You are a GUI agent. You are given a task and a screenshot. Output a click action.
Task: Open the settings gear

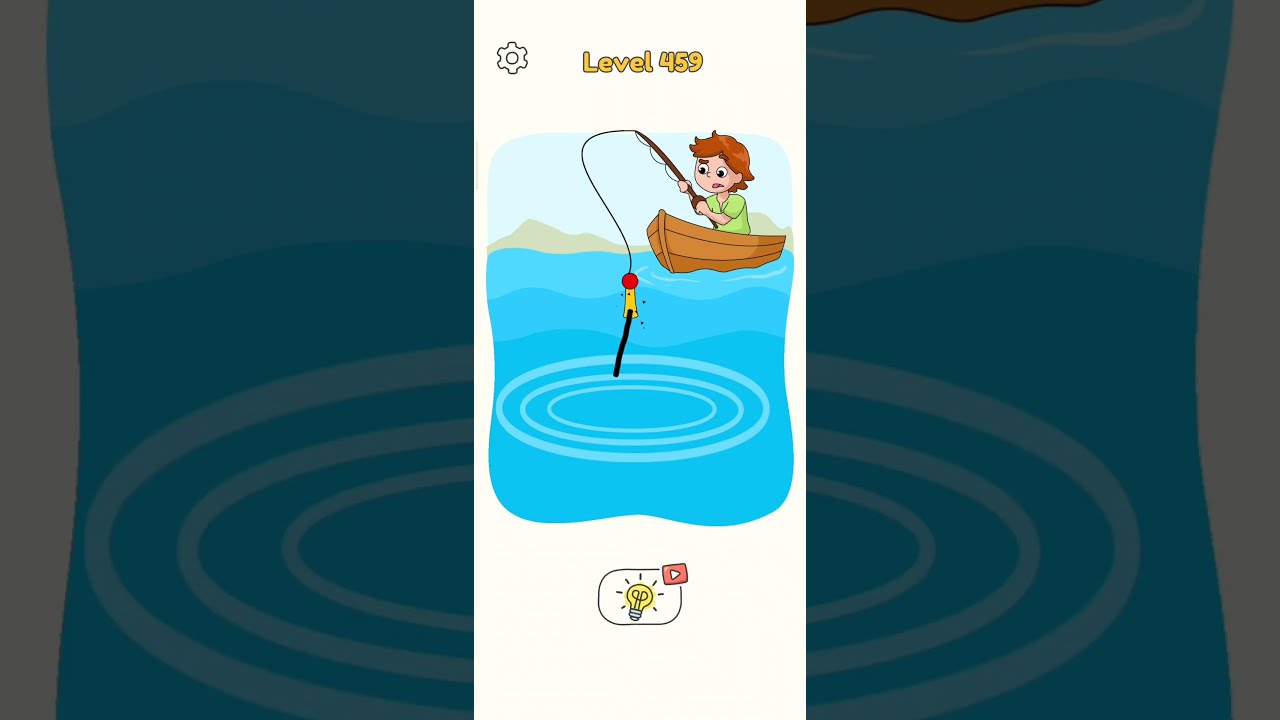(512, 59)
